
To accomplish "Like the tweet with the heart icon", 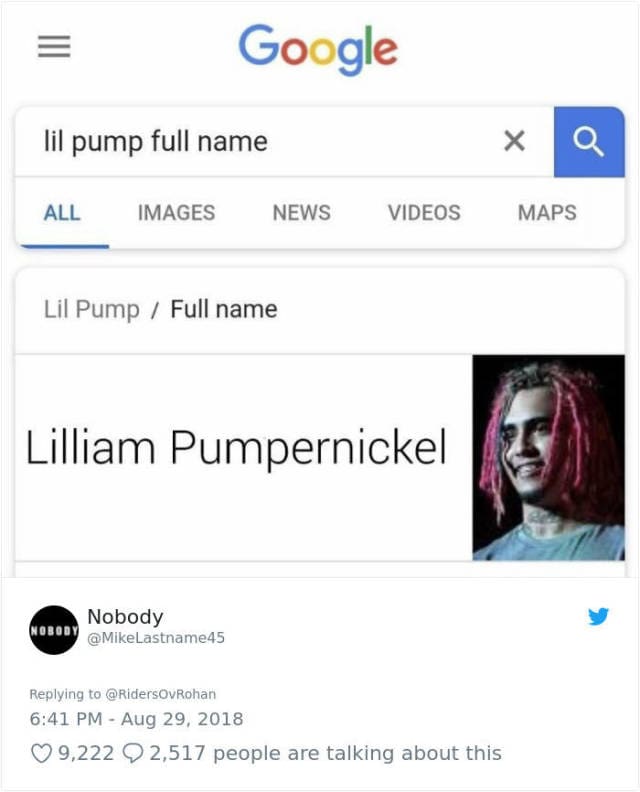I will [x=41, y=753].
